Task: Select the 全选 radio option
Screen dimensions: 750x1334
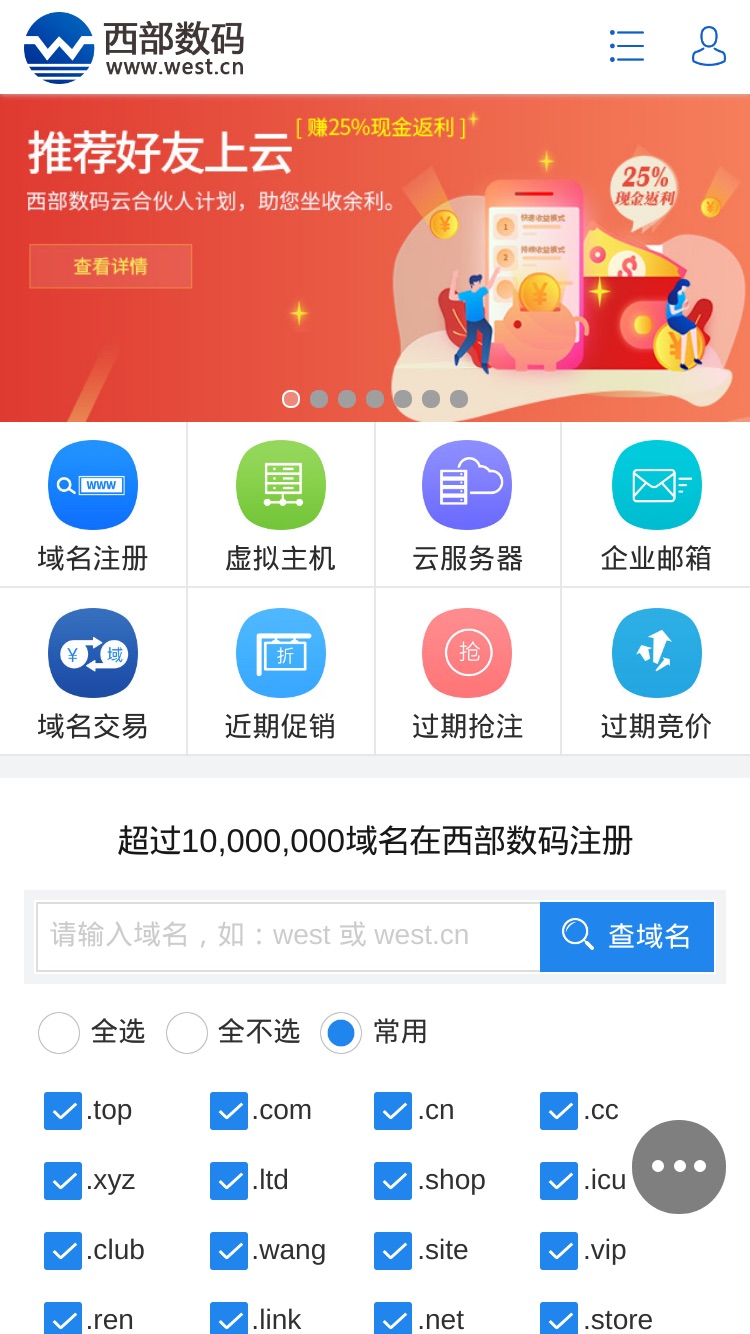Action: coord(59,1033)
